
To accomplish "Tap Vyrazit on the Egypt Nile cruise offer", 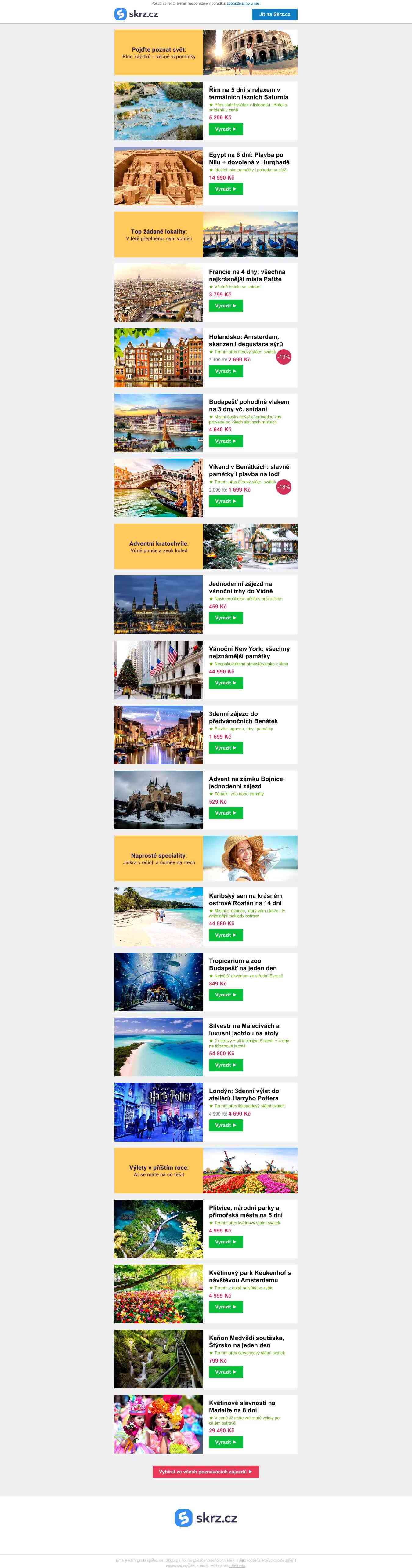I will [x=226, y=189].
